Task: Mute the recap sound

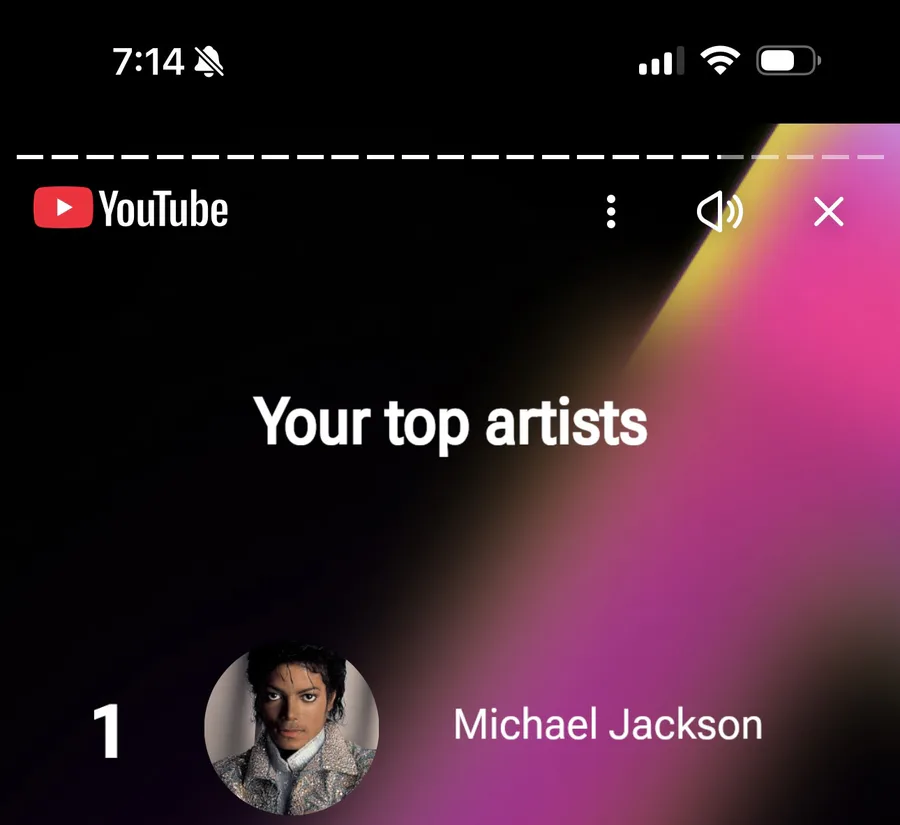Action: pos(719,212)
